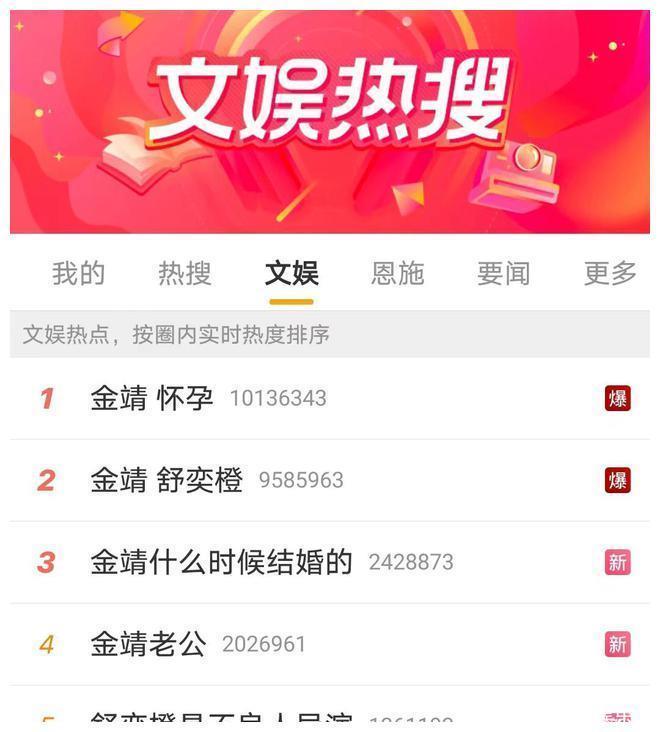Select the 文娱 tab
The height and width of the screenshot is (732, 660).
click(291, 273)
